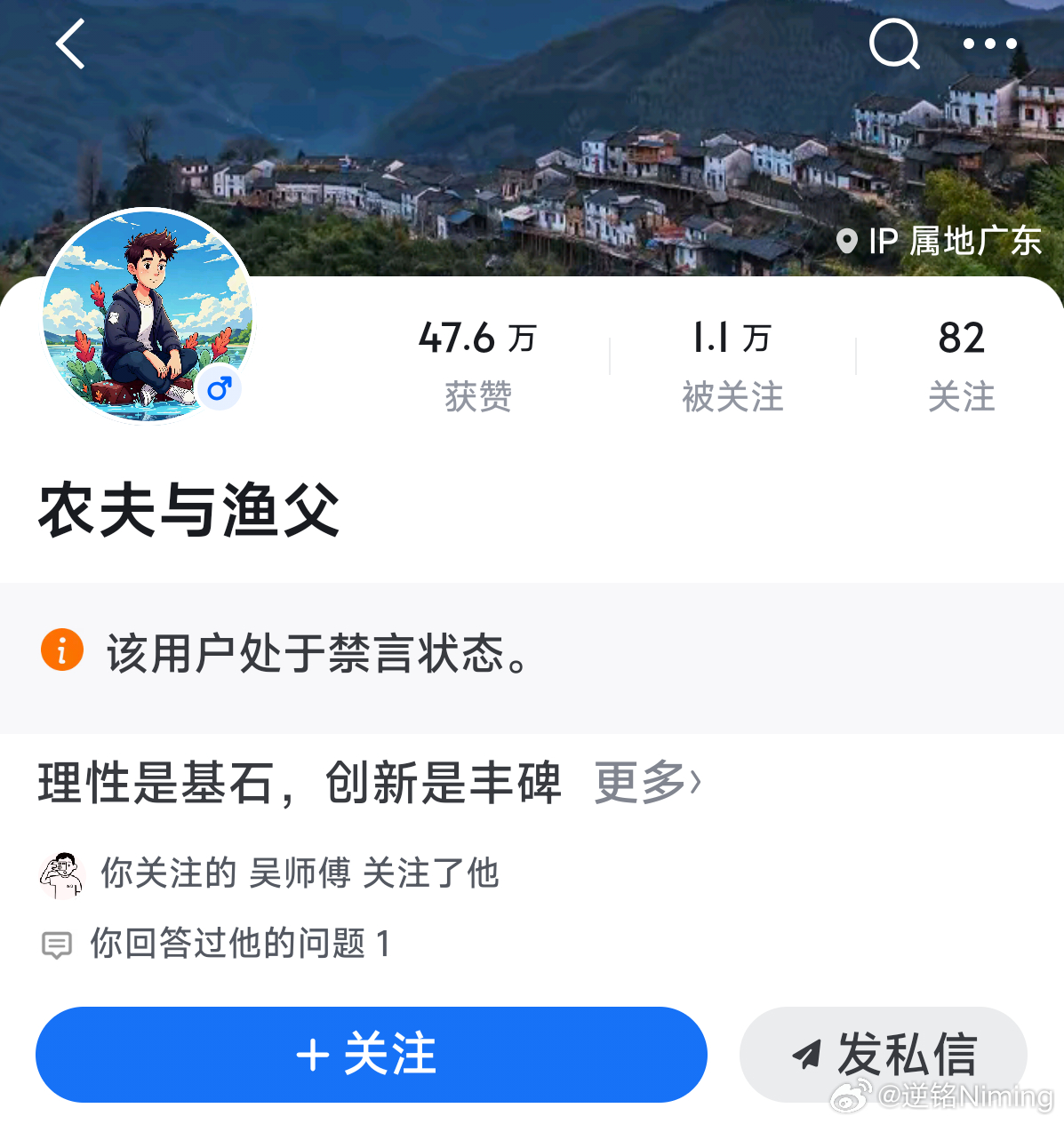Tap the back arrow at top left
1064x1124 pixels.
coord(70,45)
